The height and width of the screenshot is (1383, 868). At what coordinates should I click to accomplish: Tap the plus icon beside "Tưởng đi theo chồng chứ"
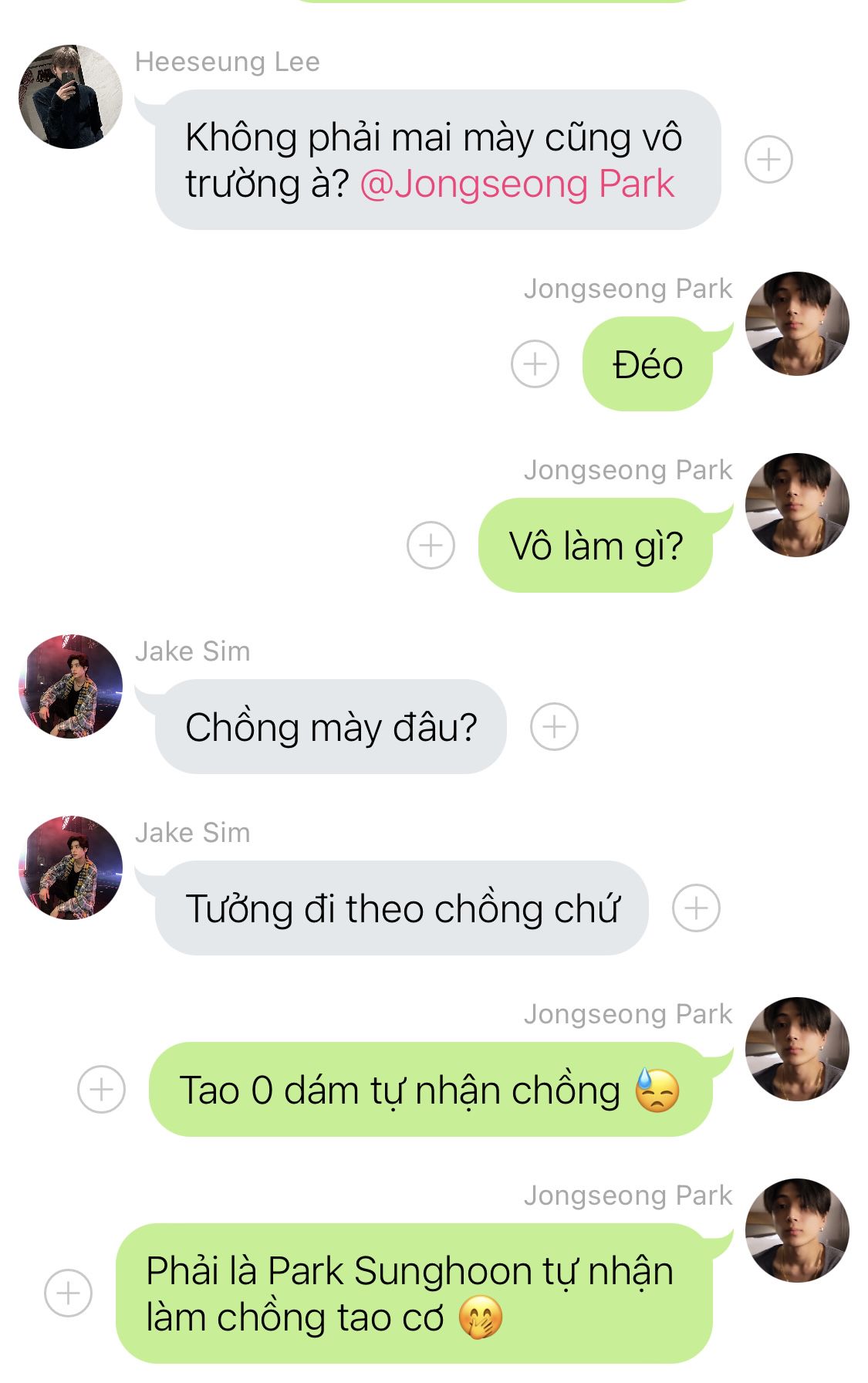[696, 908]
